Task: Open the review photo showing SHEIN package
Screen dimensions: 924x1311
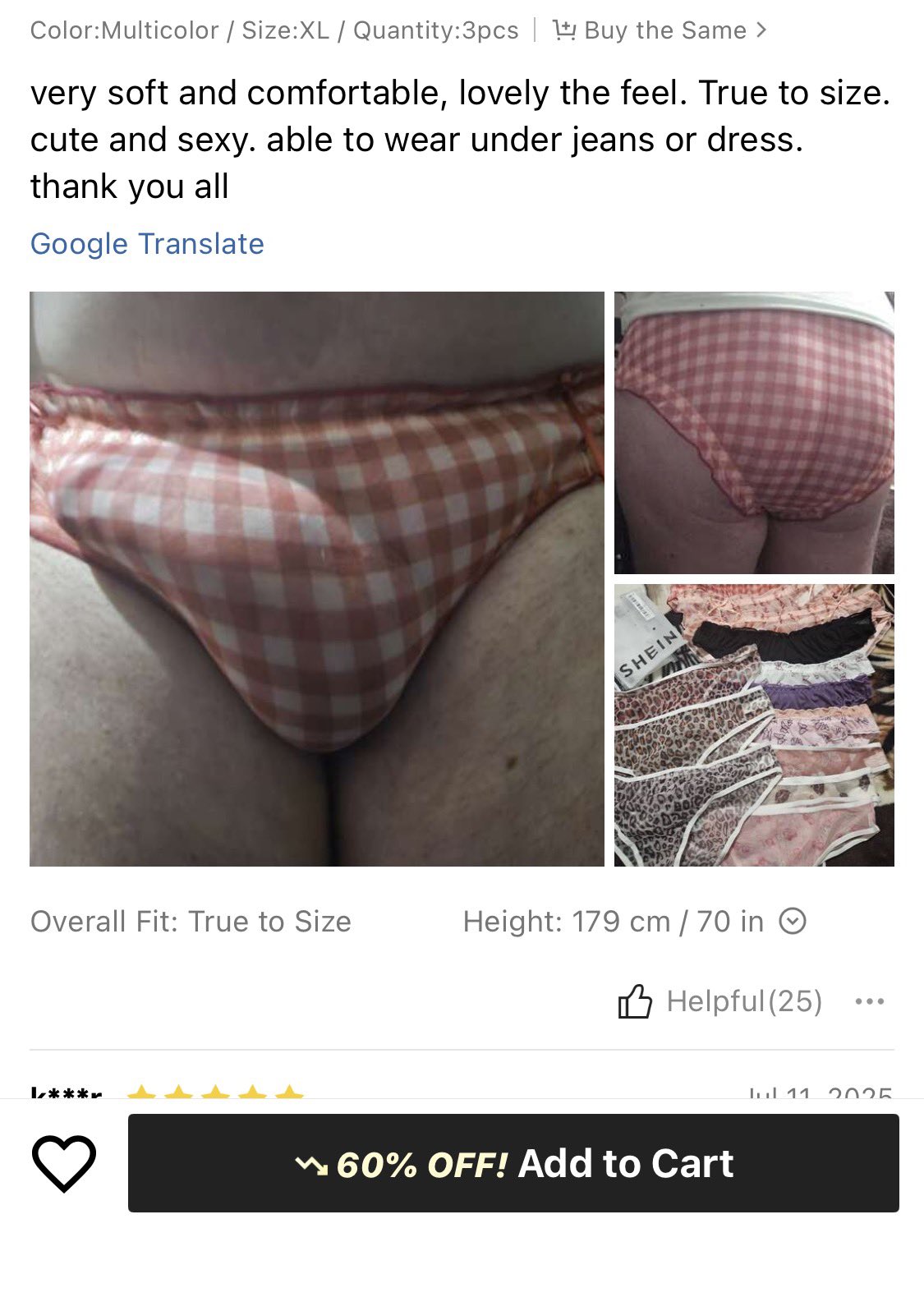Action: pos(753,724)
